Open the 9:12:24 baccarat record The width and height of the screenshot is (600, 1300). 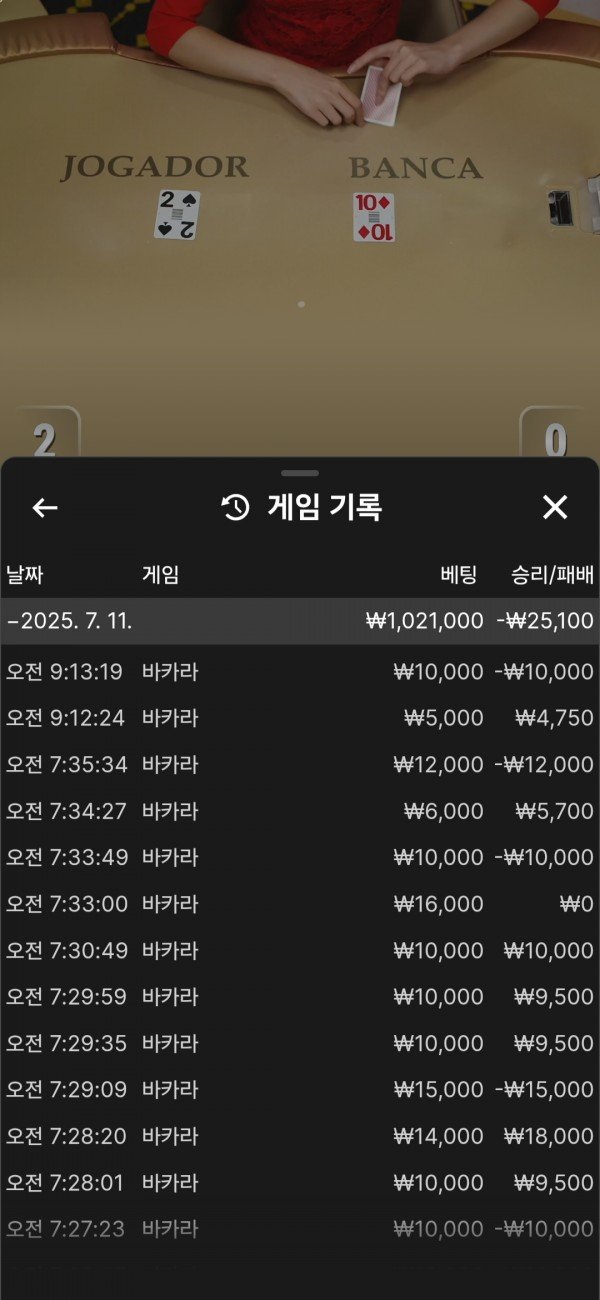[x=300, y=718]
